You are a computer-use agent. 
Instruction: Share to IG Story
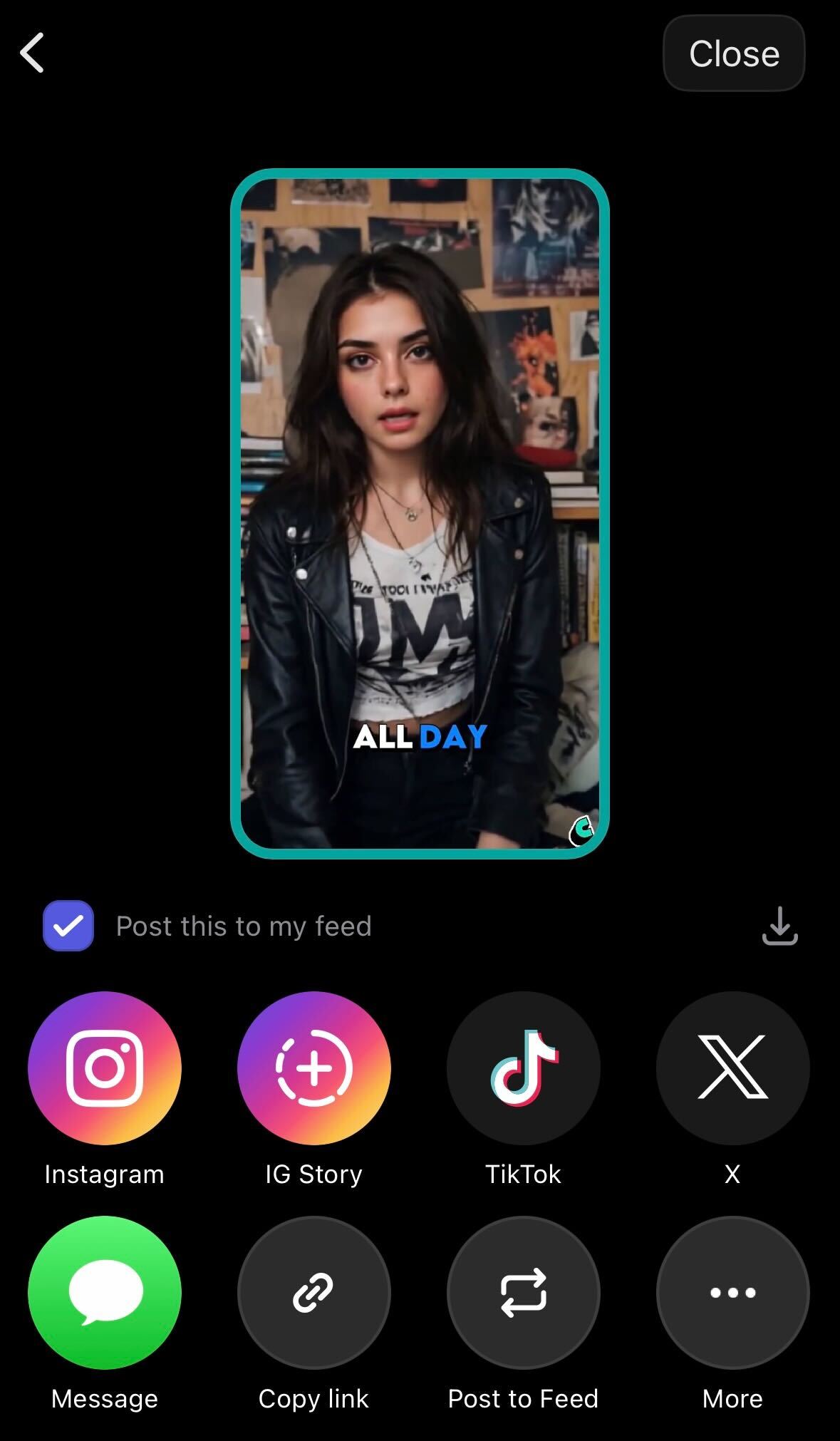point(313,1068)
